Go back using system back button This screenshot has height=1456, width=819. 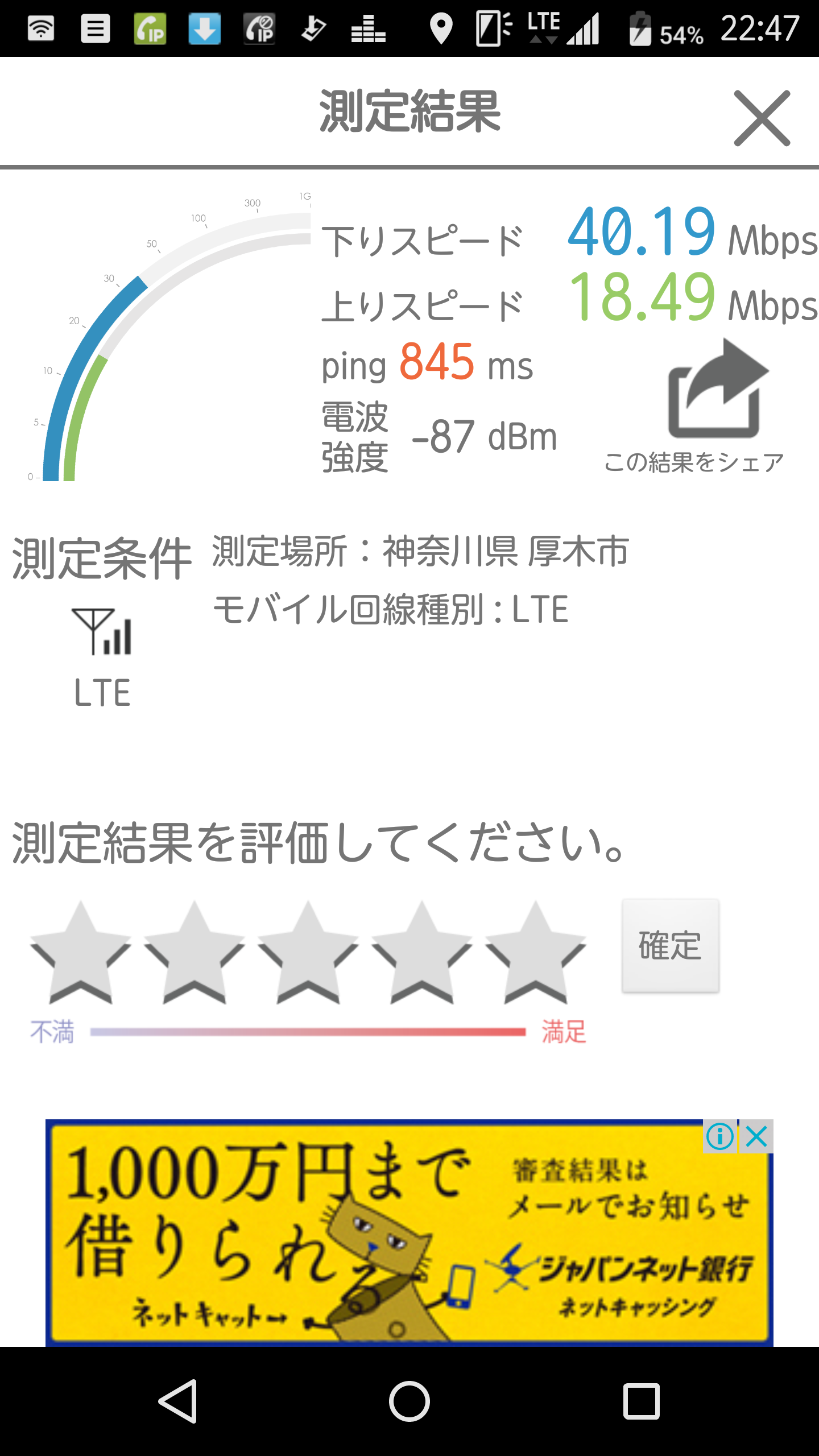pyautogui.click(x=178, y=1401)
